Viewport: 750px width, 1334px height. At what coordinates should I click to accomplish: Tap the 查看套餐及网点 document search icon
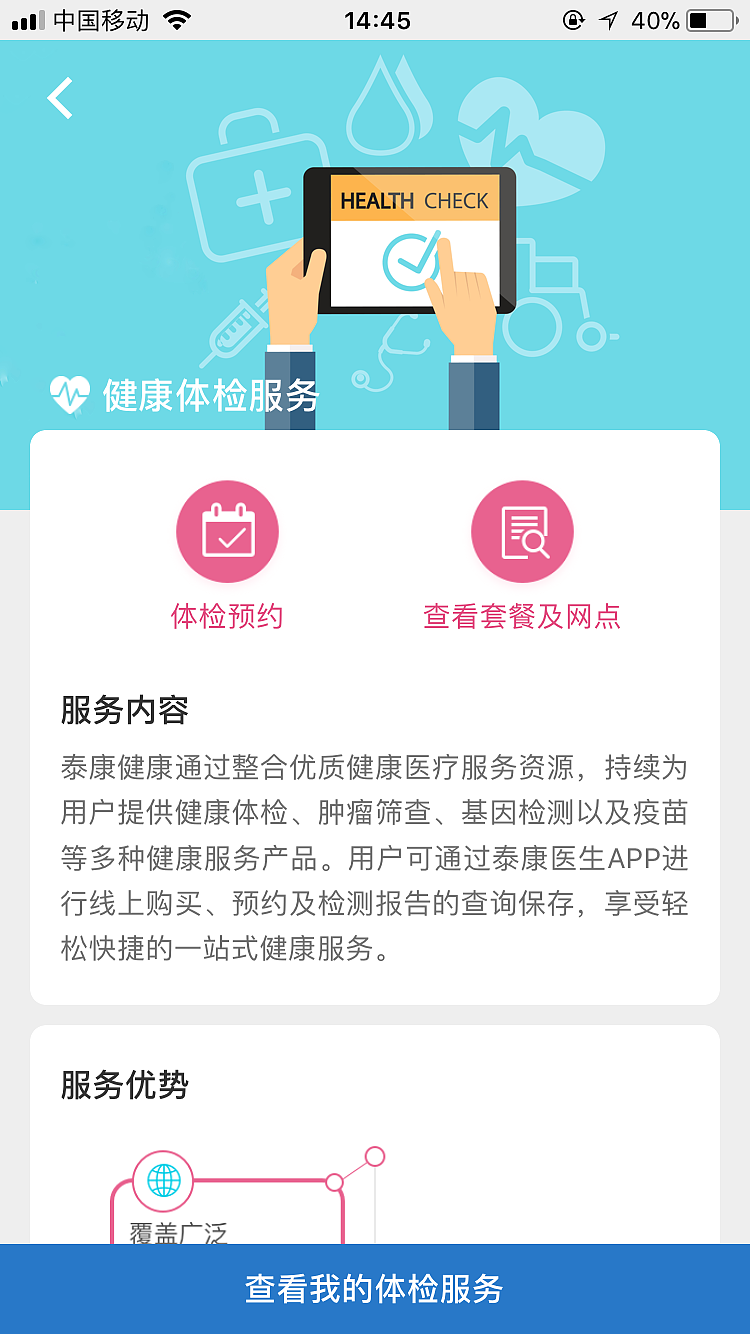tap(522, 531)
